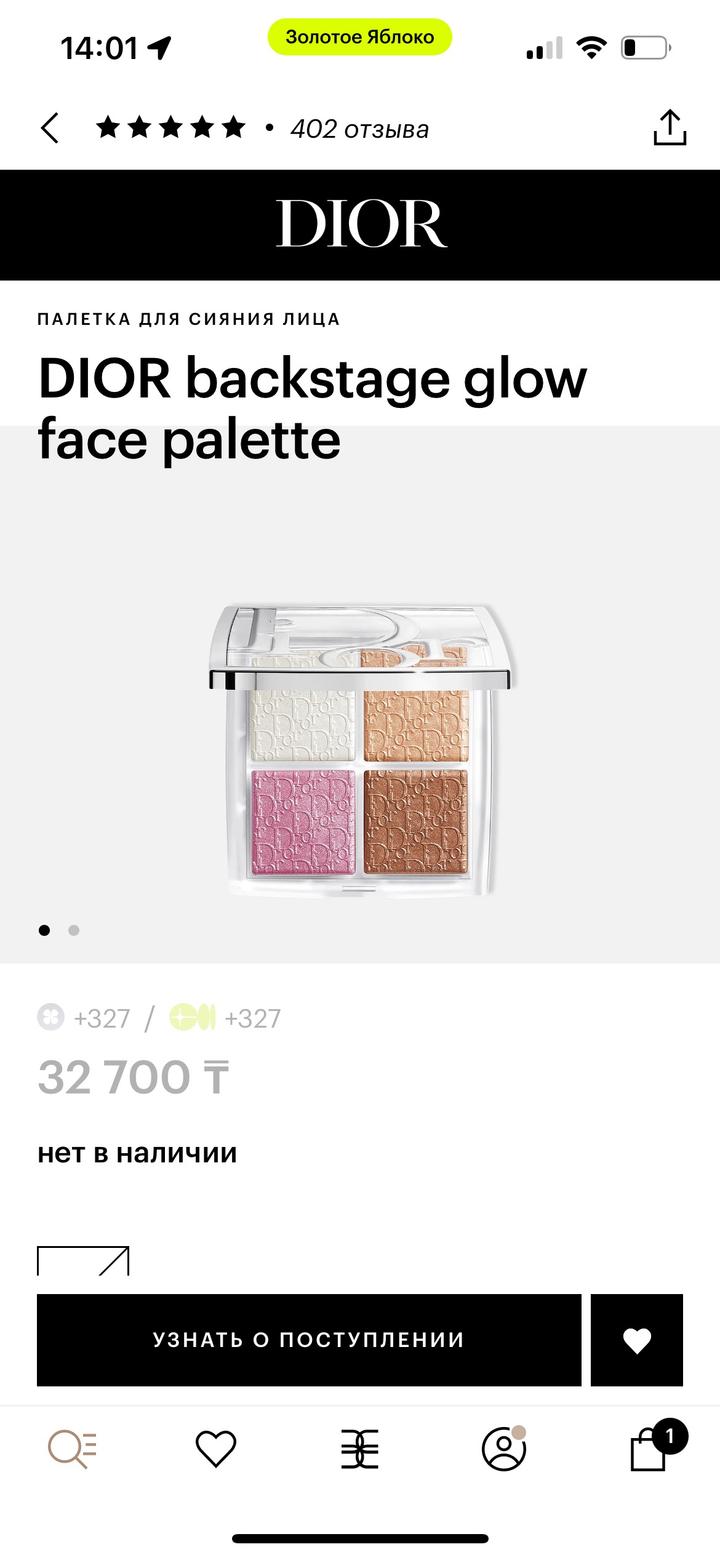Open the shopping bag with 1 item
The image size is (720, 1558).
[x=650, y=1448]
